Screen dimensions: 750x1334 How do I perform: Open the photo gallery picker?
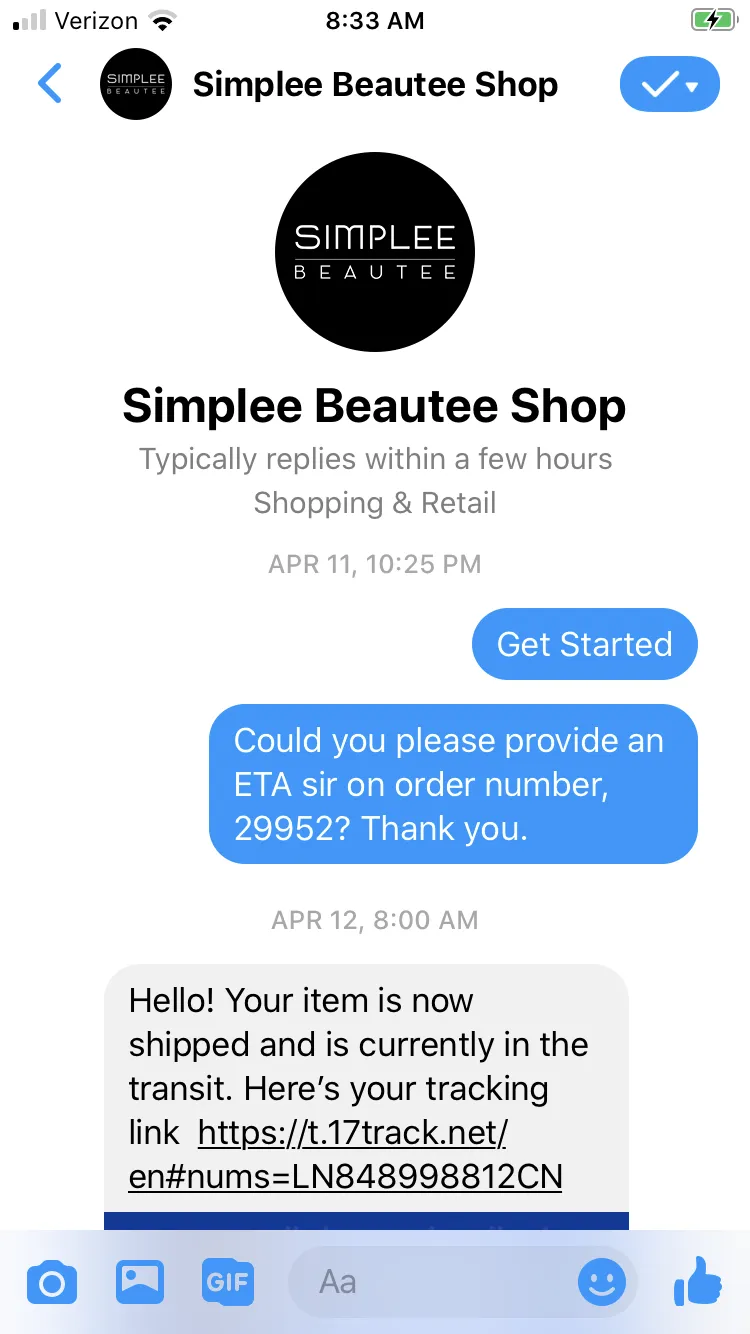pos(140,1281)
